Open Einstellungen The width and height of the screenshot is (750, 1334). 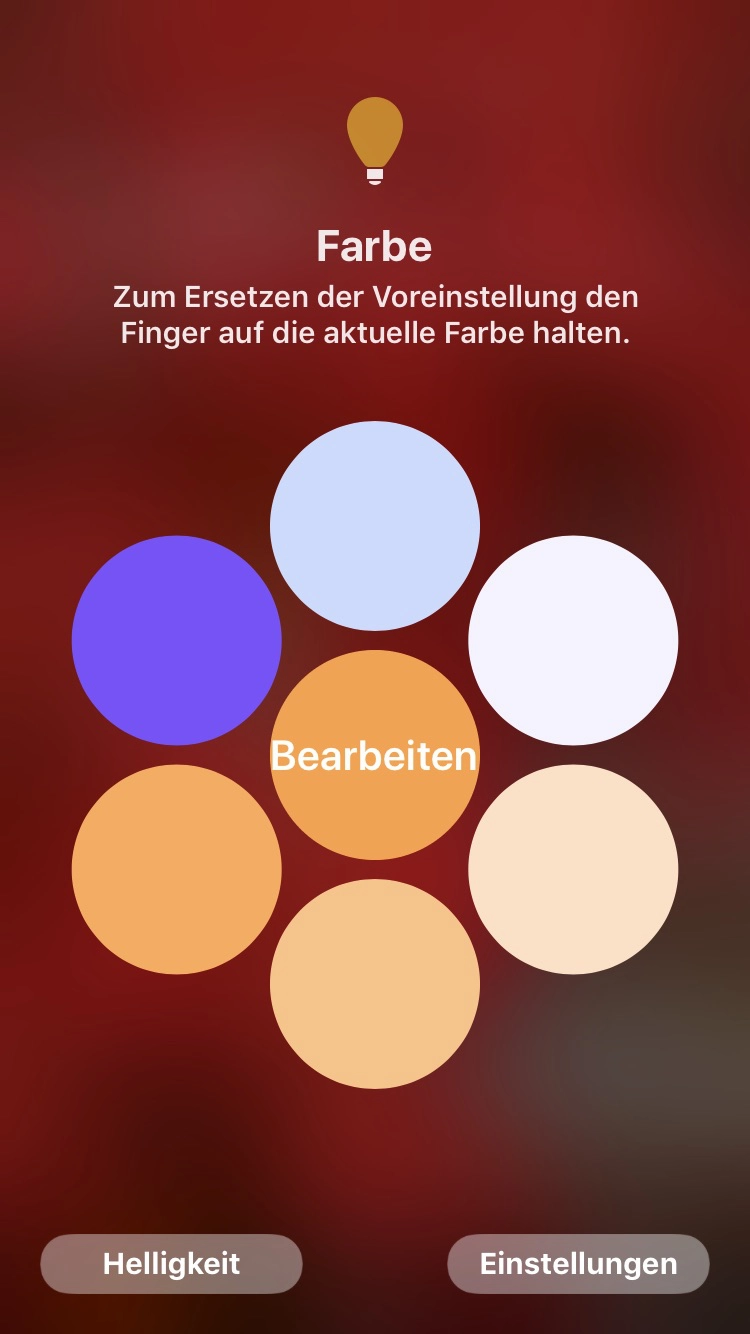[x=578, y=1264]
